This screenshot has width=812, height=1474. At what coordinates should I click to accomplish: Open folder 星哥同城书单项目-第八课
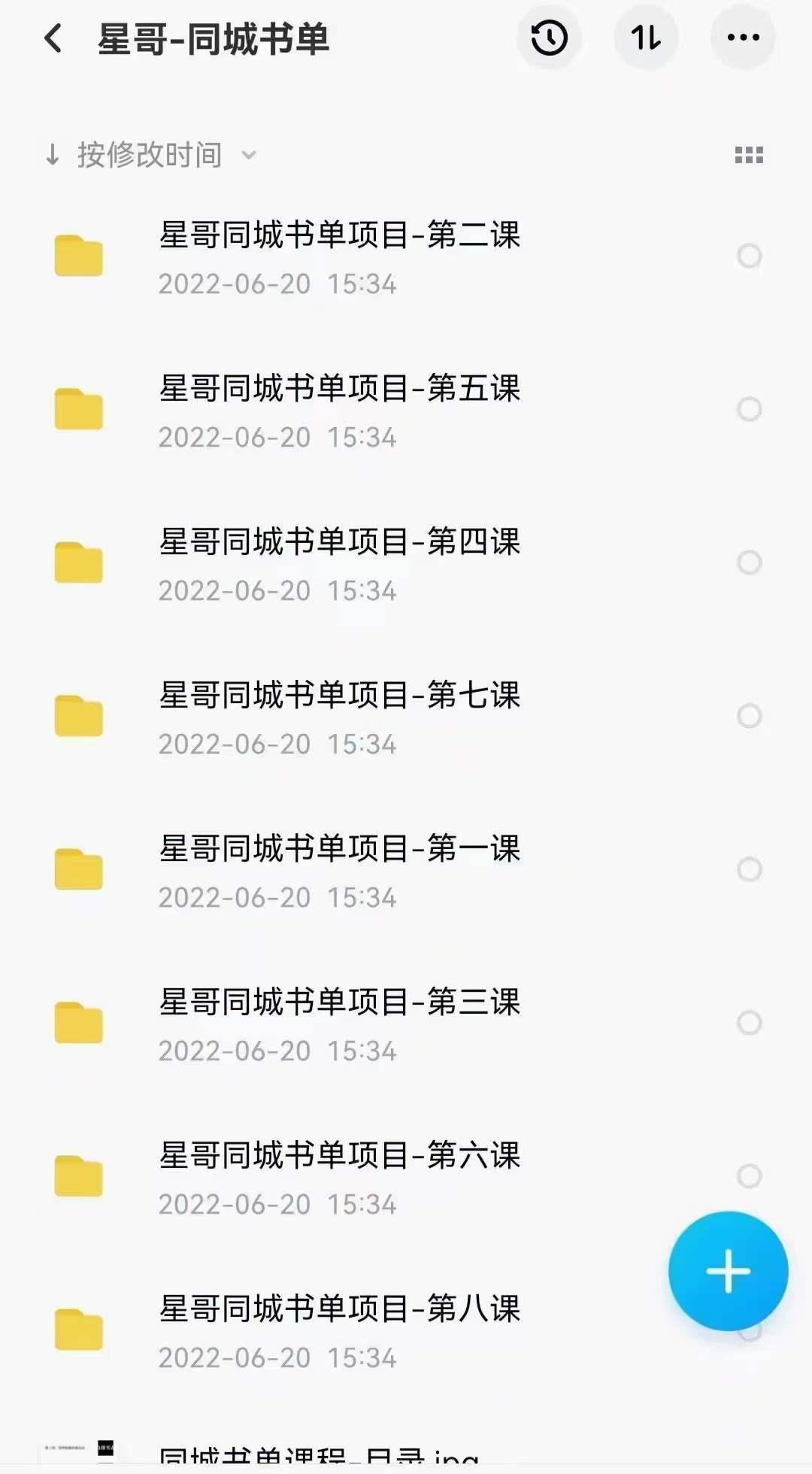338,1330
